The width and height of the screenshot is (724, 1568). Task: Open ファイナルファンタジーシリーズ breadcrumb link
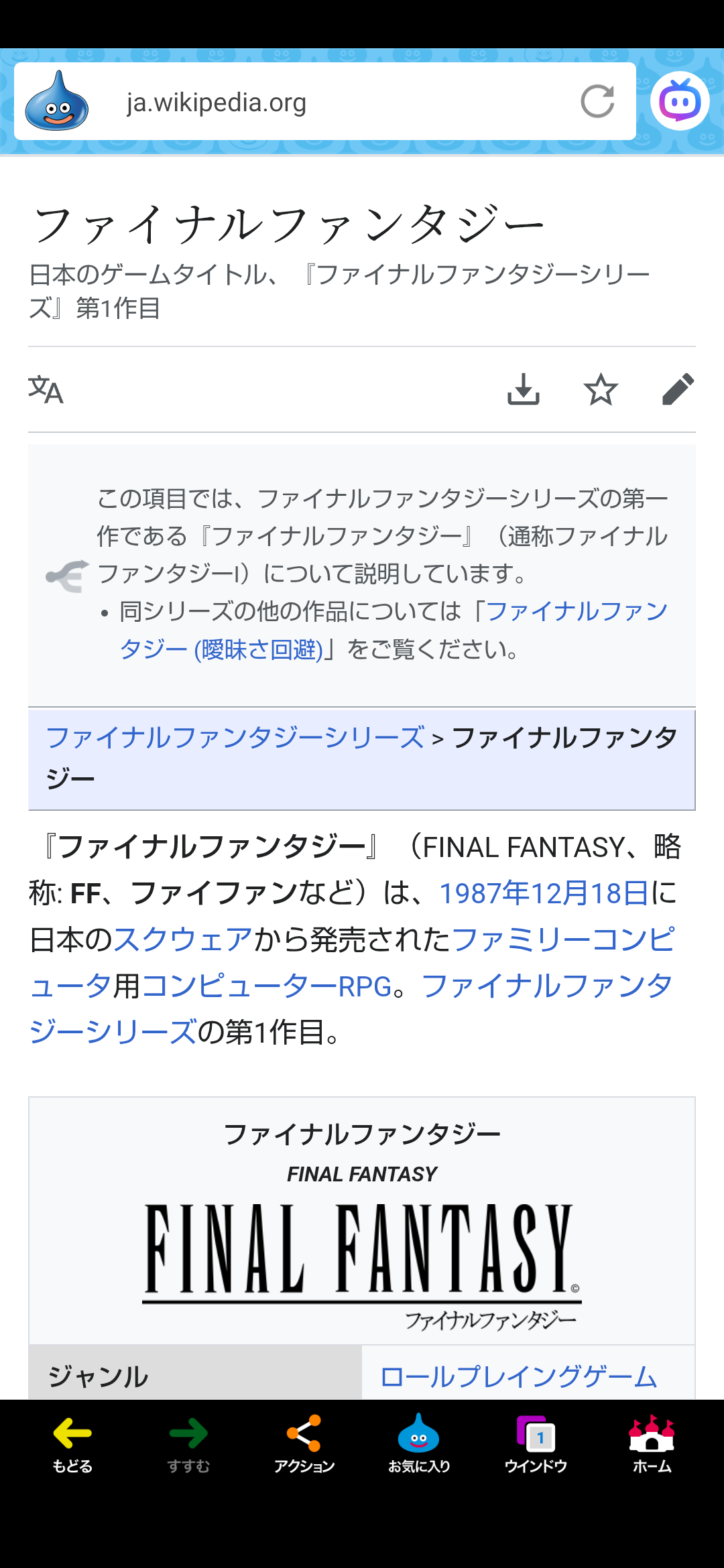(x=235, y=738)
